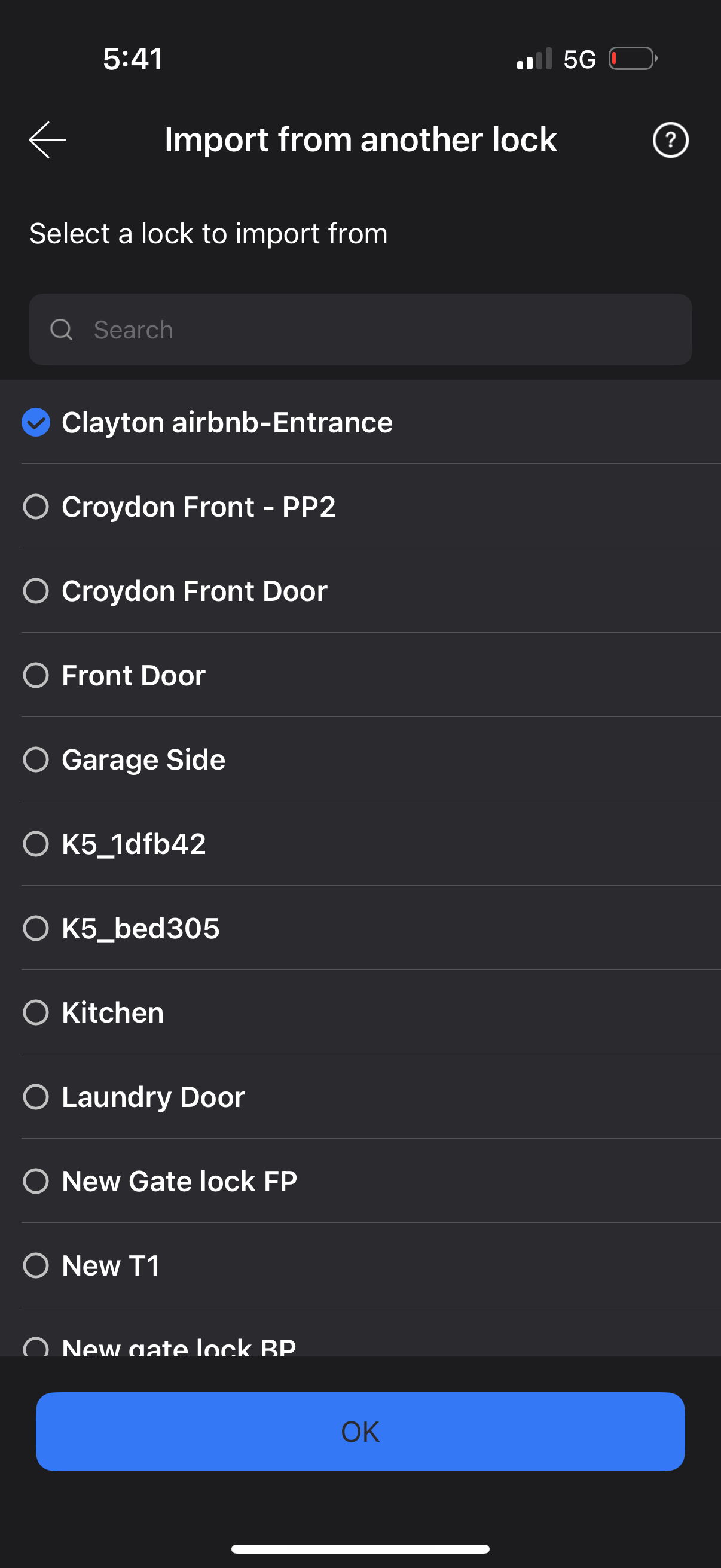721x1568 pixels.
Task: Confirm selection with OK button
Action: click(x=360, y=1432)
